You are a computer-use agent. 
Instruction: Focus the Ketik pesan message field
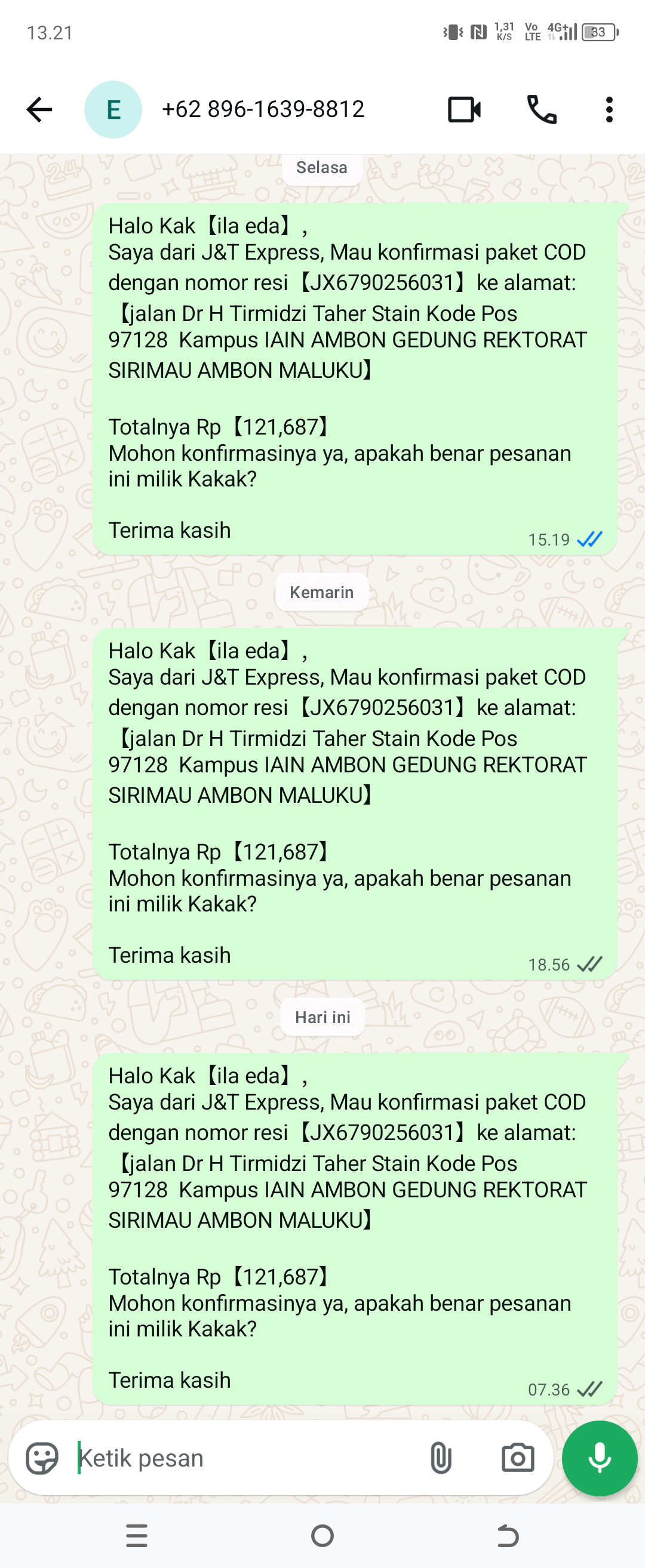coord(244,1458)
